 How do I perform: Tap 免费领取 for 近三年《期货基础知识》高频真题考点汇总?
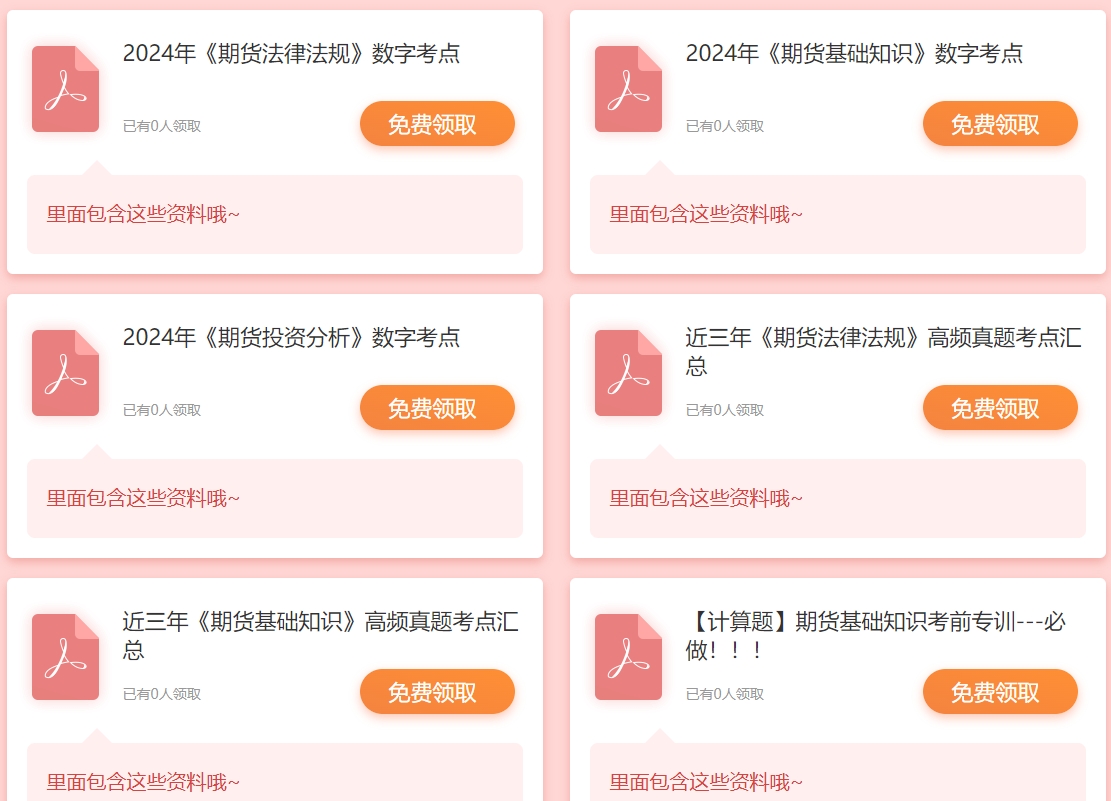tap(437, 692)
